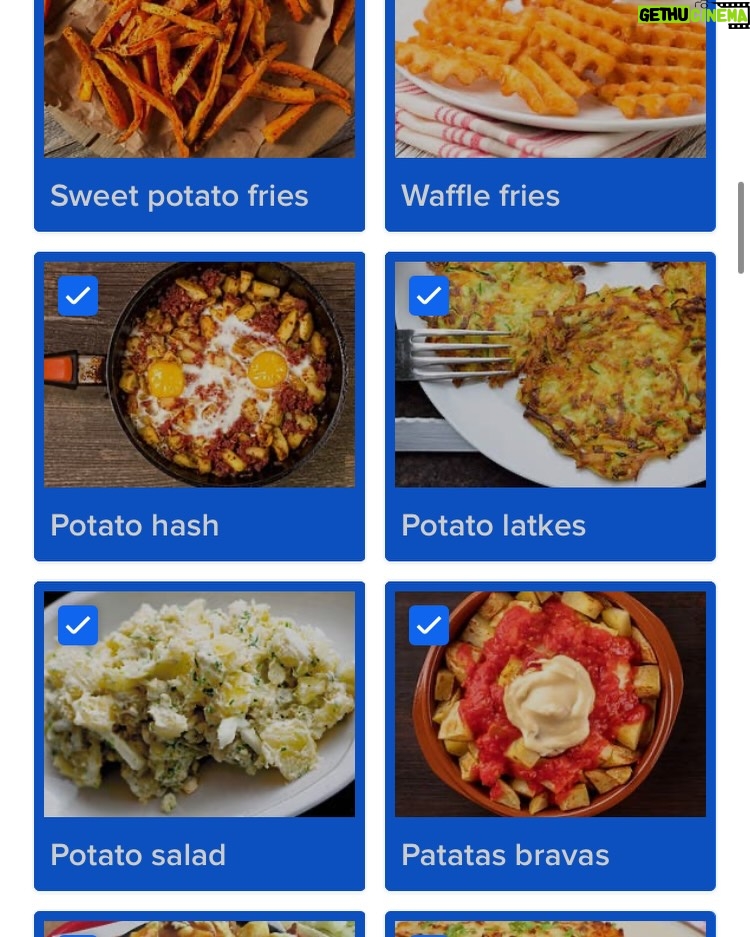Uncheck the Potato hash checkbox
750x937 pixels.
78,296
